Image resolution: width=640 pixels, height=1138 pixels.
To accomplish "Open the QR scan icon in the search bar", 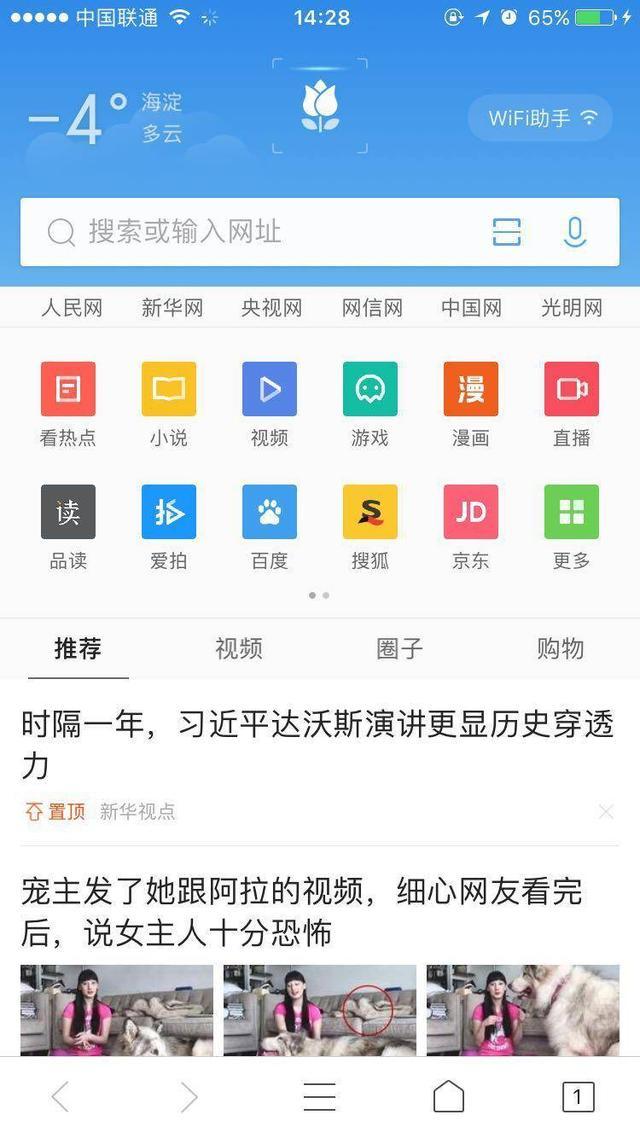I will point(507,232).
